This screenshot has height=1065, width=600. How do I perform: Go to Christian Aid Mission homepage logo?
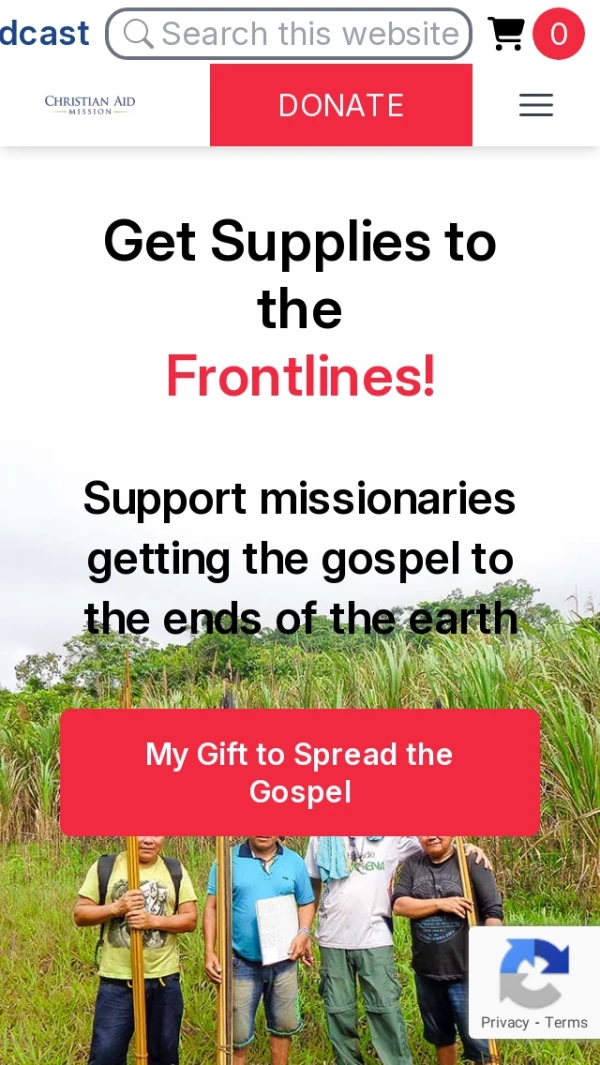[90, 104]
